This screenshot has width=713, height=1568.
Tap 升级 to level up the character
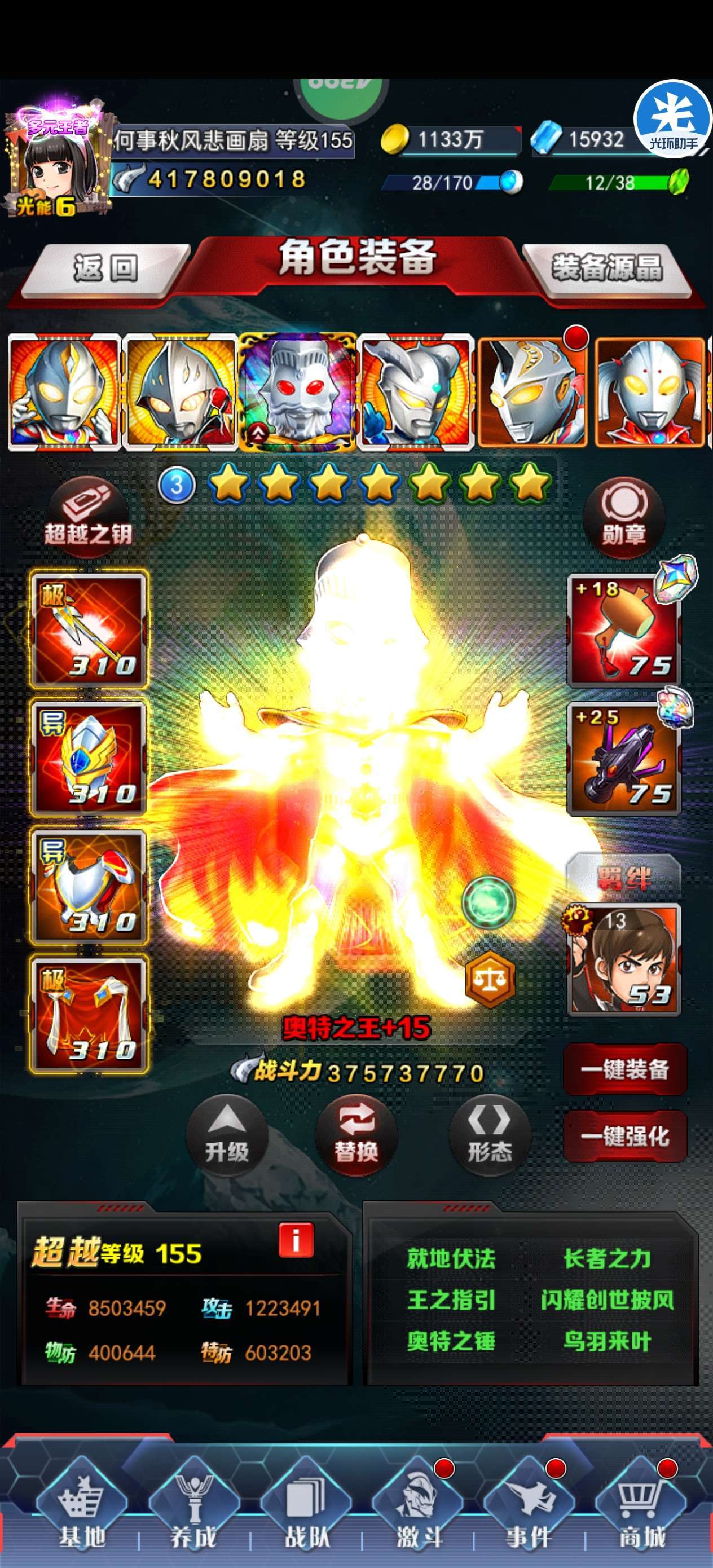(x=227, y=1136)
